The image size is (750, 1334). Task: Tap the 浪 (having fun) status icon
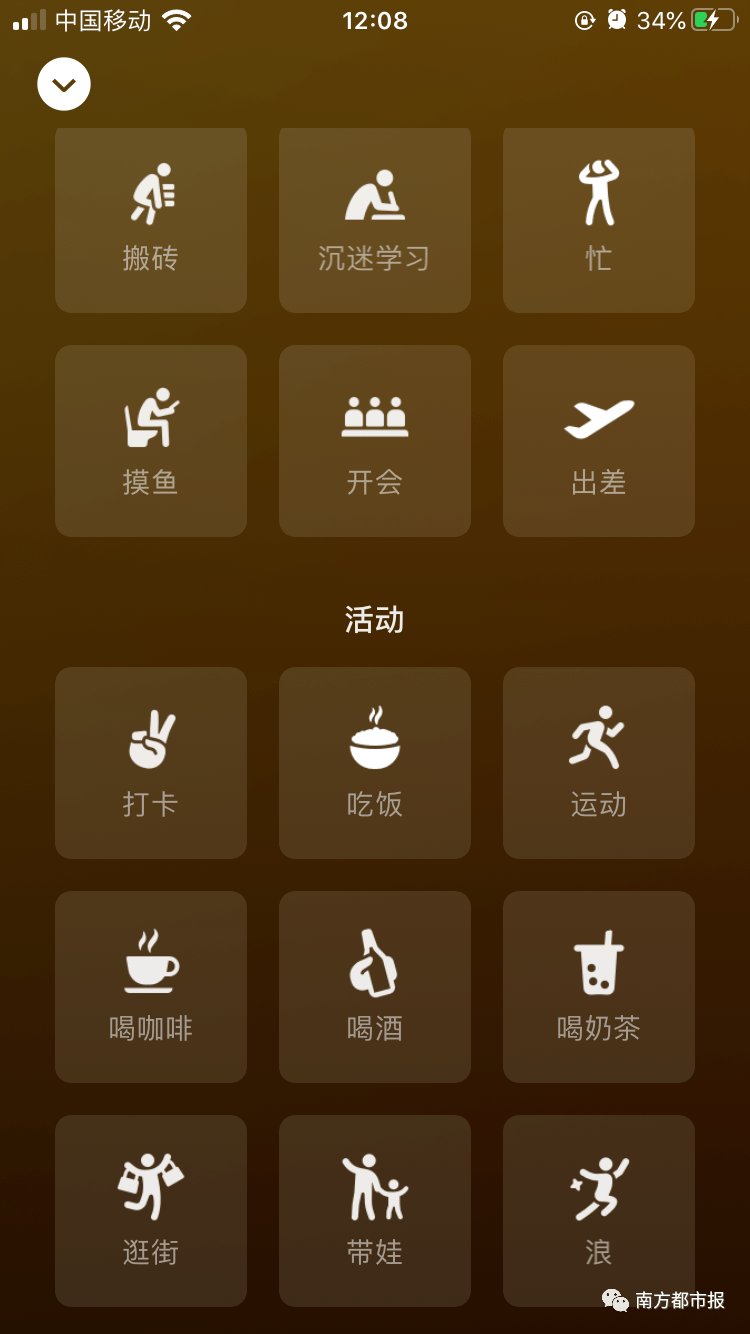[x=597, y=1210]
